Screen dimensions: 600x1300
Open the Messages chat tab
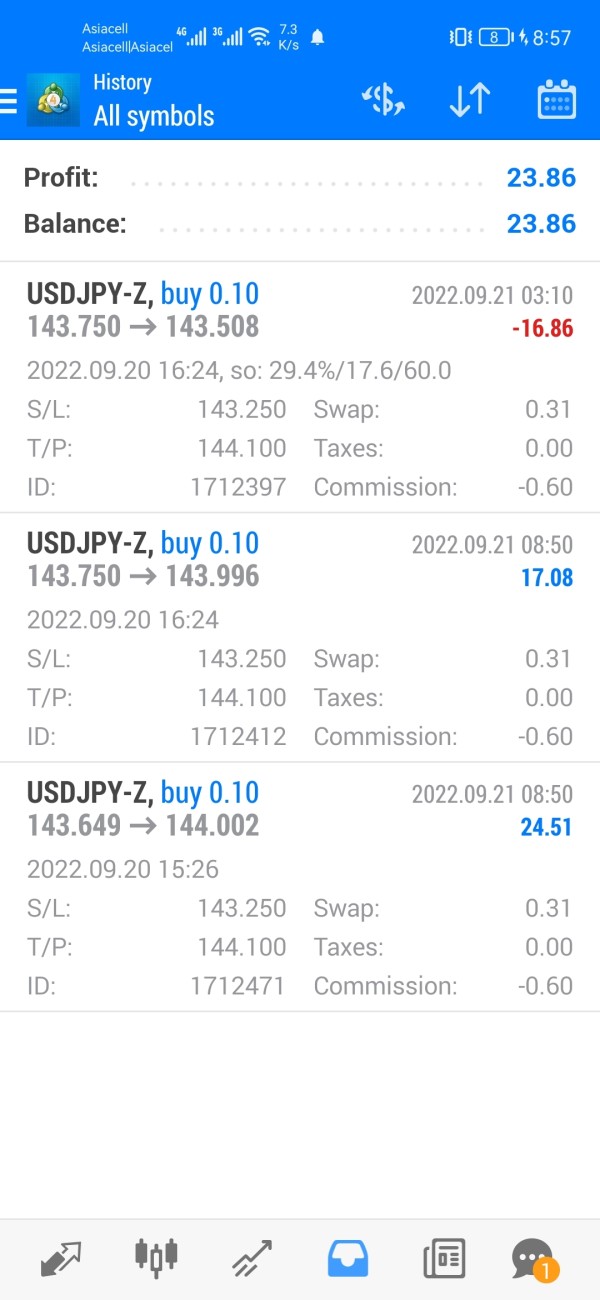click(x=533, y=1257)
